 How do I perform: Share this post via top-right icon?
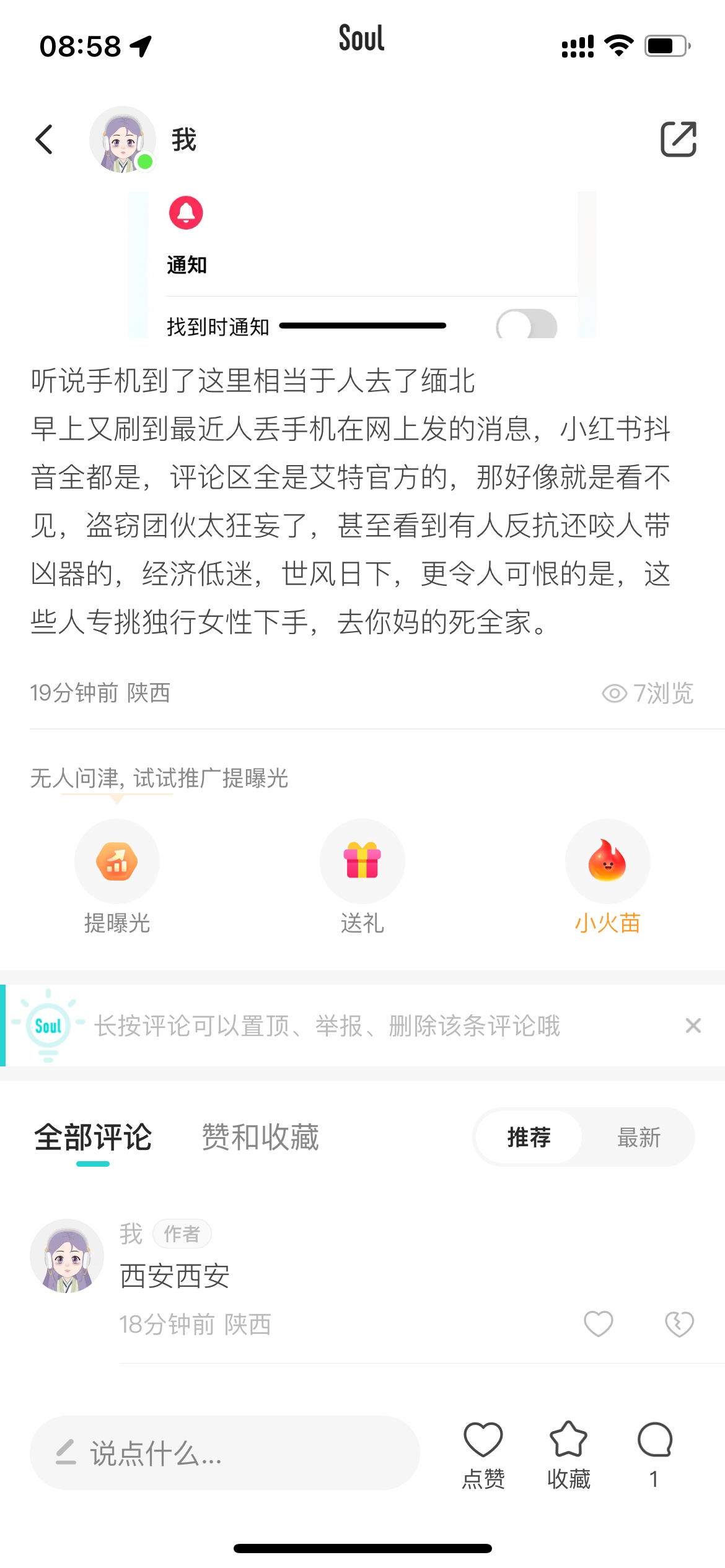tap(679, 139)
